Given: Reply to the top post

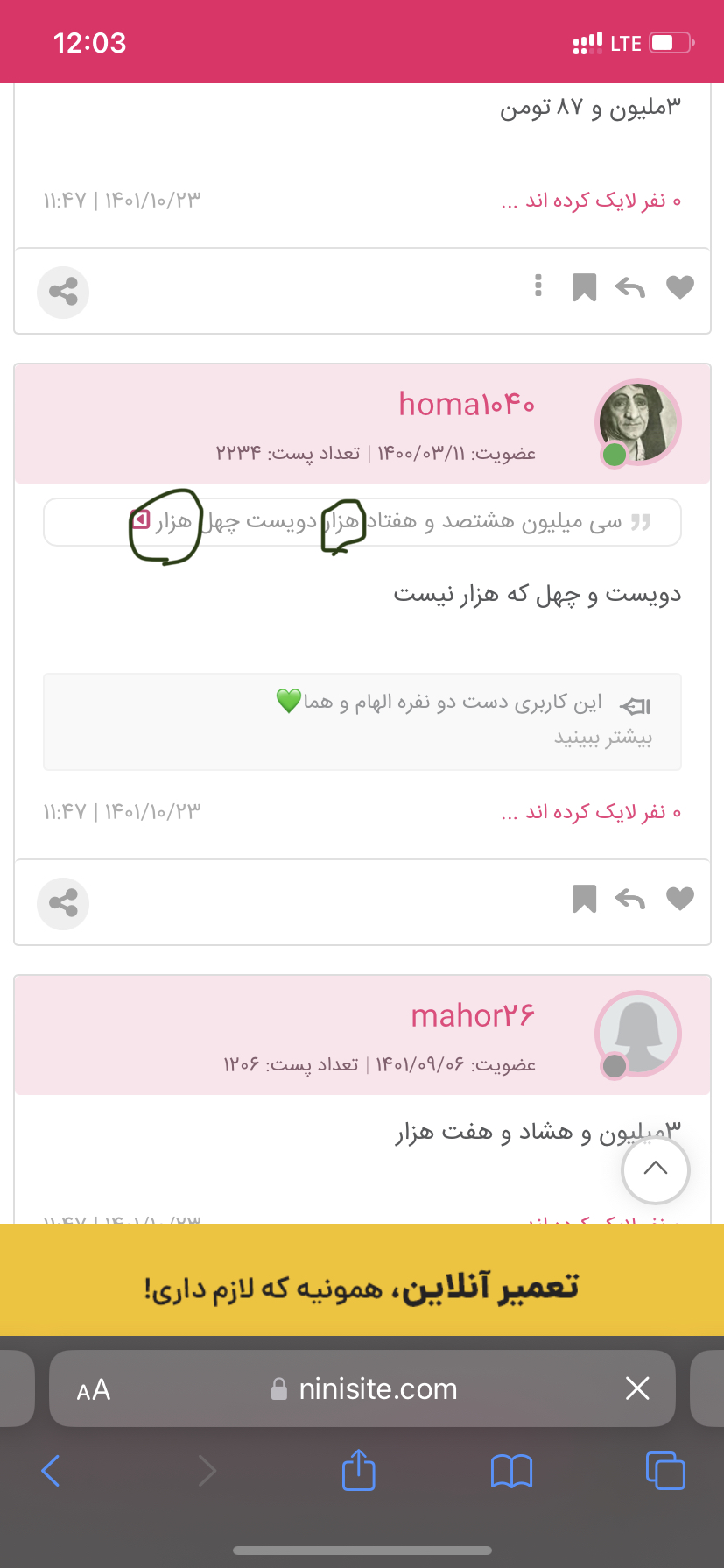Looking at the screenshot, I should tap(629, 287).
